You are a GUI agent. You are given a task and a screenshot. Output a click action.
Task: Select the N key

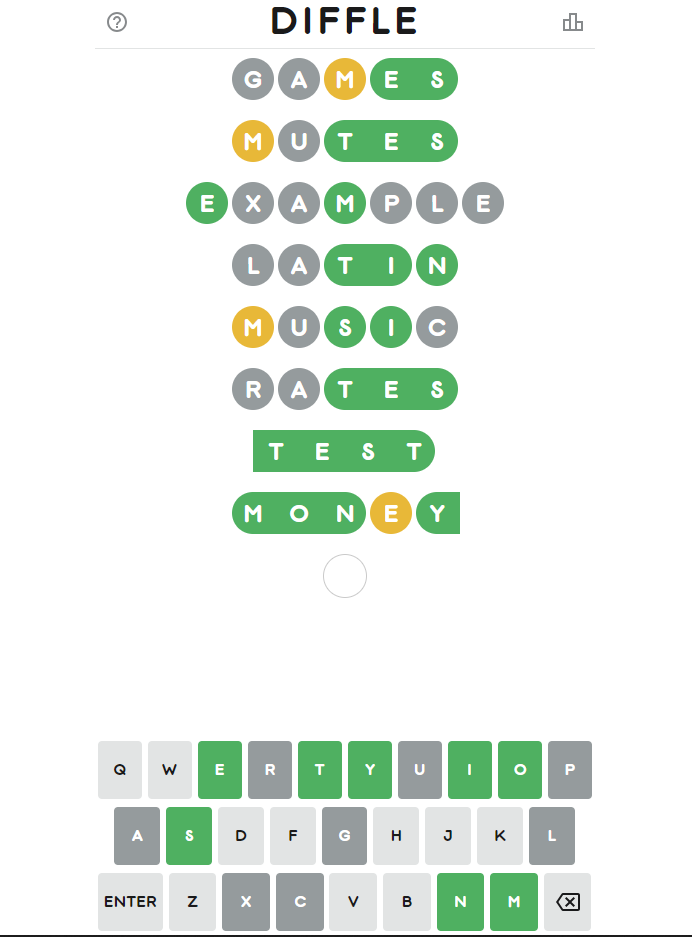460,901
